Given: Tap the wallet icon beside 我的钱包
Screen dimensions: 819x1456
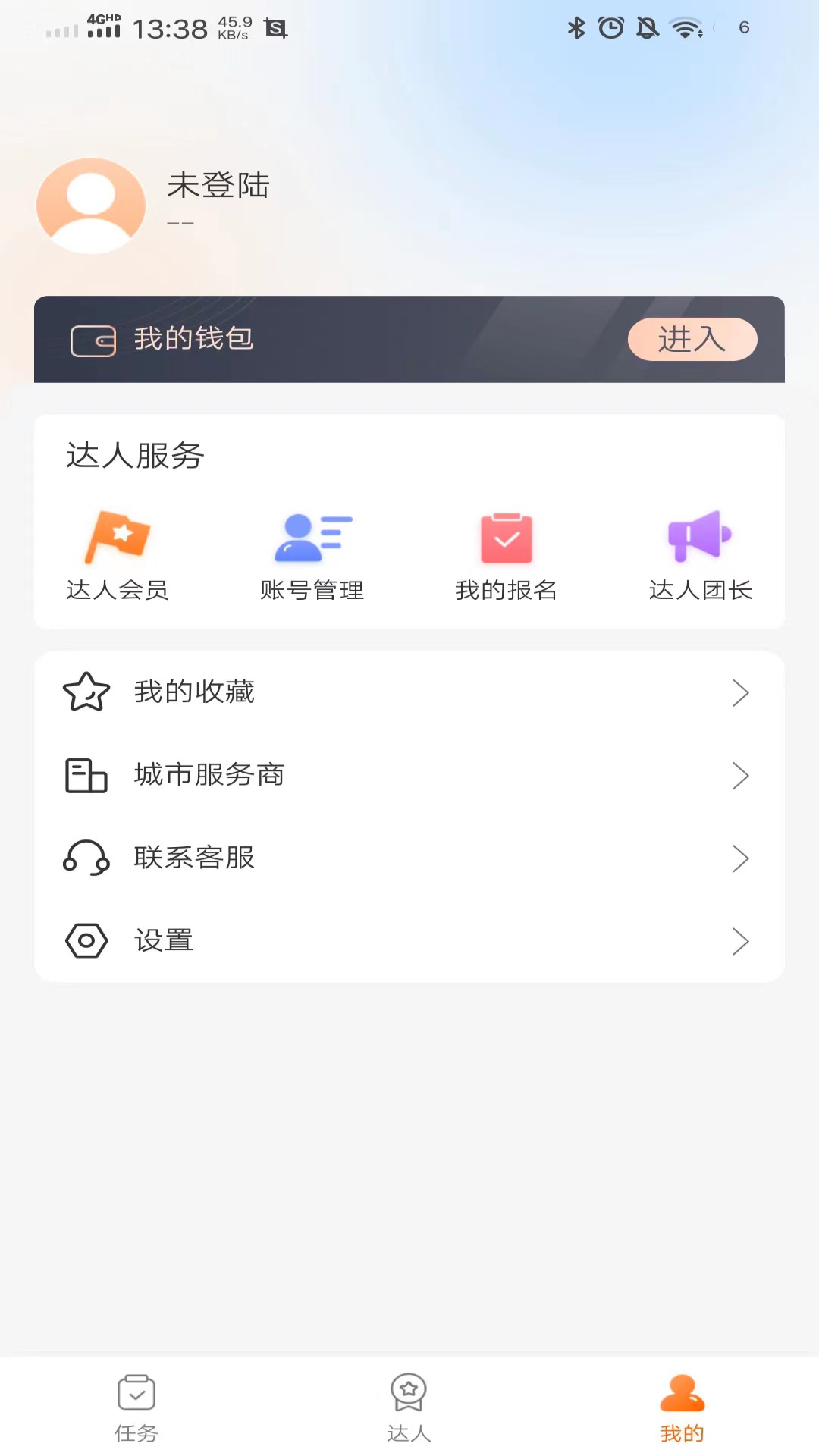Looking at the screenshot, I should [93, 339].
